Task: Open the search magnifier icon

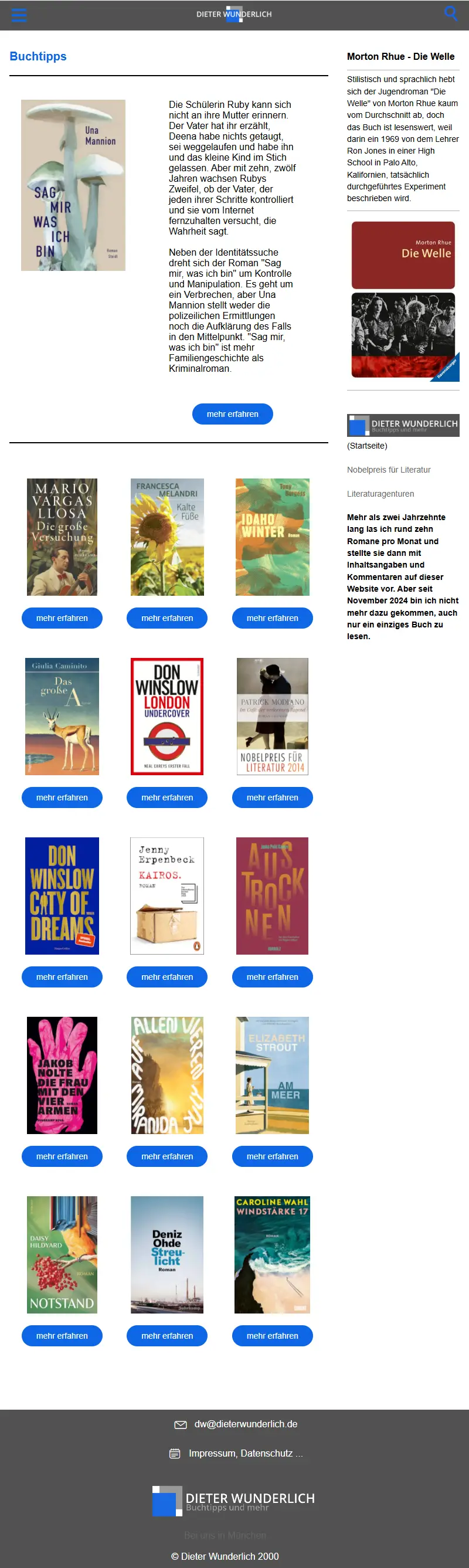Action: tap(451, 13)
